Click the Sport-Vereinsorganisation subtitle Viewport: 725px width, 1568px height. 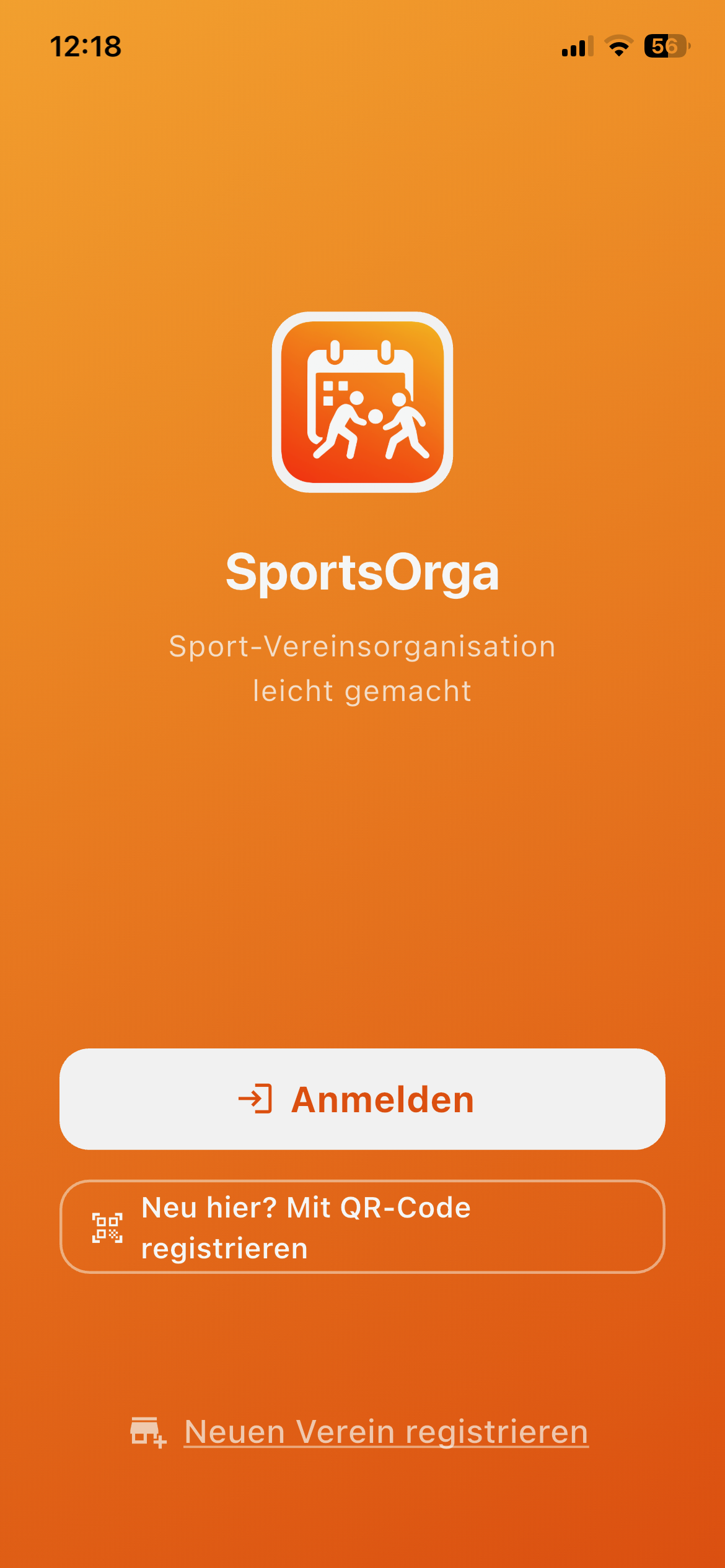(362, 647)
